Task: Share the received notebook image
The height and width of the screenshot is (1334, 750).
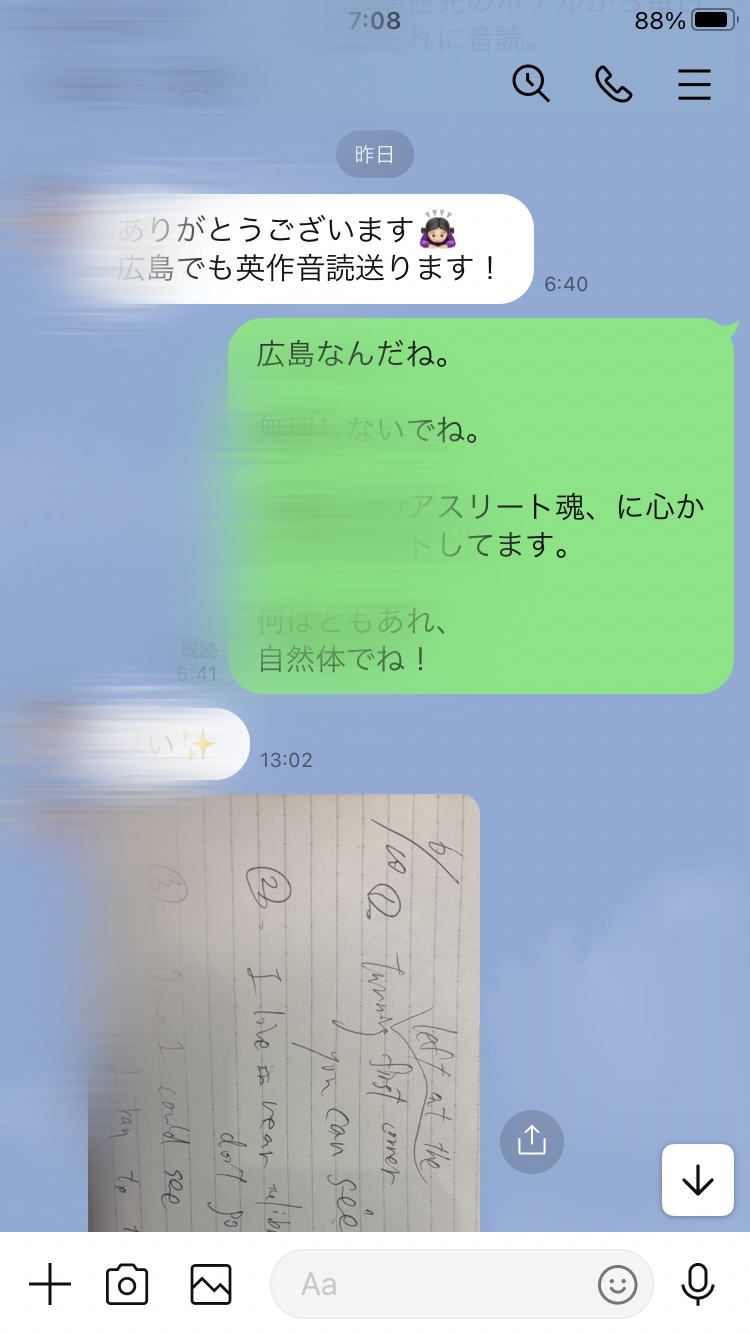Action: pos(532,1141)
